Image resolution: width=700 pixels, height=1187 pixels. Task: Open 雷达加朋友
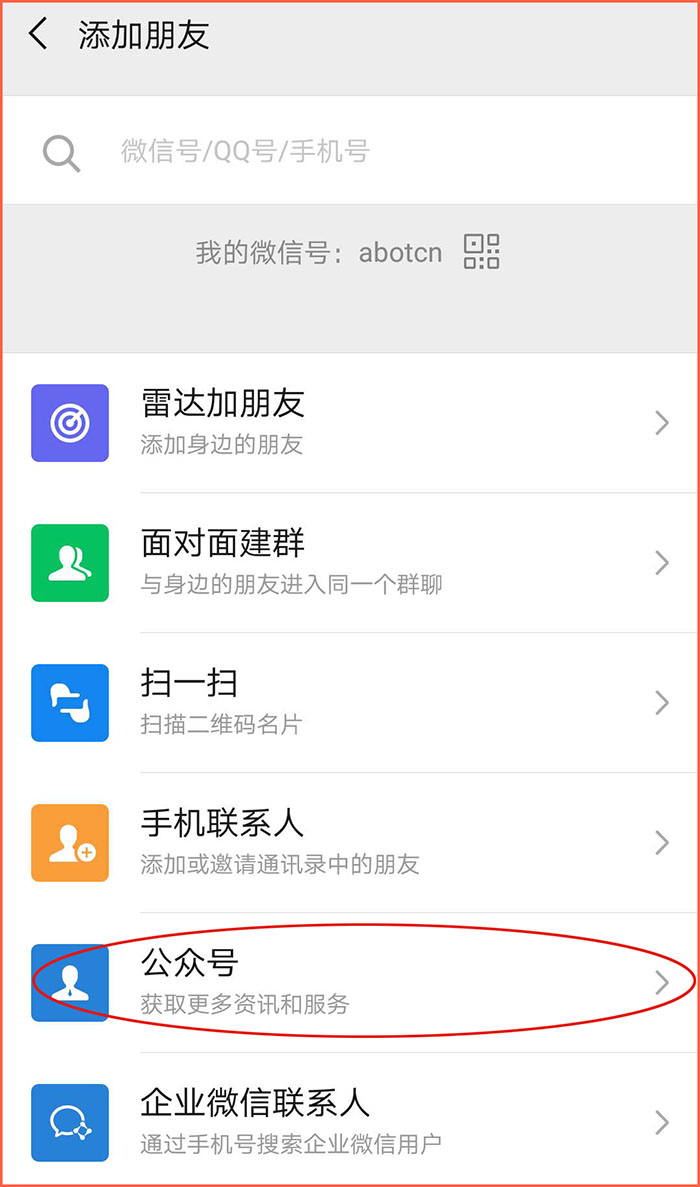350,422
